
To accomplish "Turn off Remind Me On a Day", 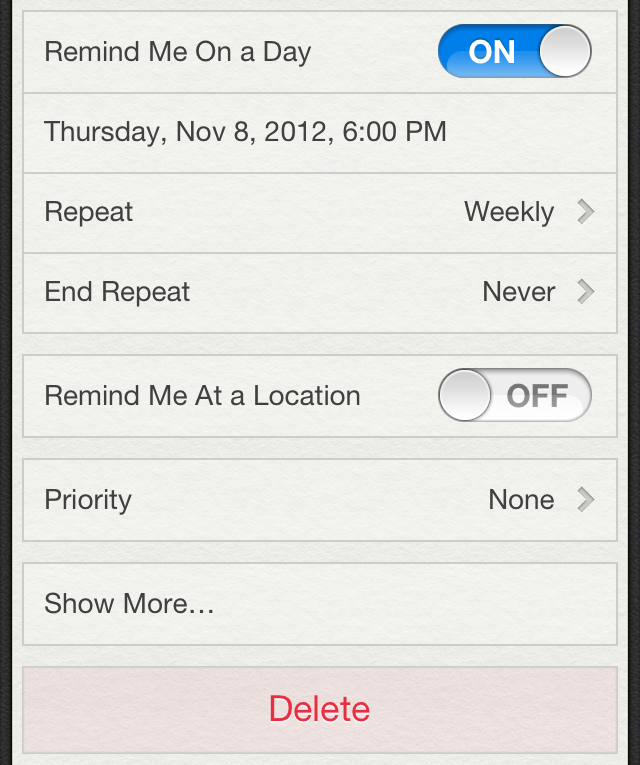I will click(514, 52).
